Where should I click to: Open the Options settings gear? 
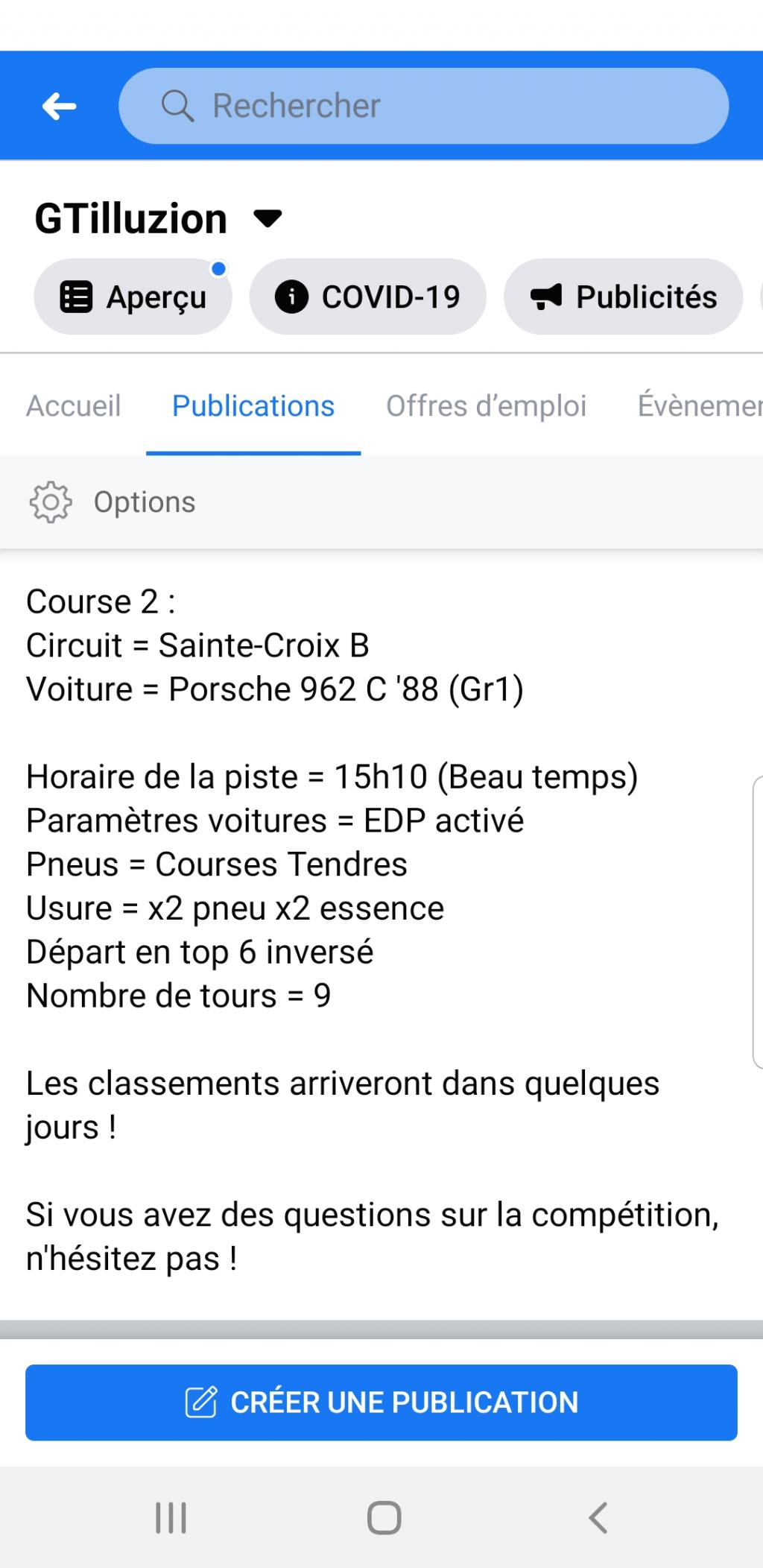50,502
